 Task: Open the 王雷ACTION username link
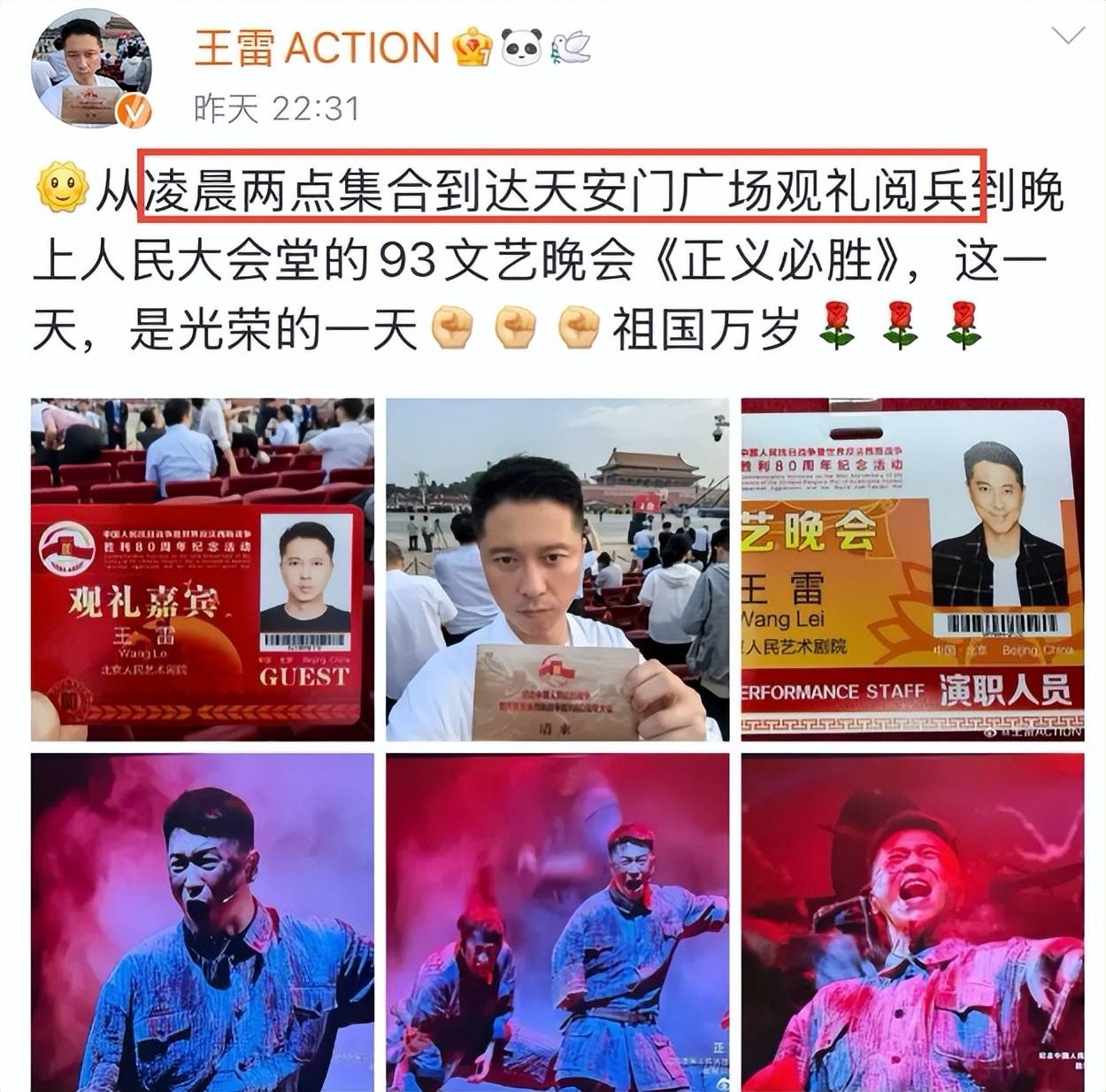(x=317, y=48)
